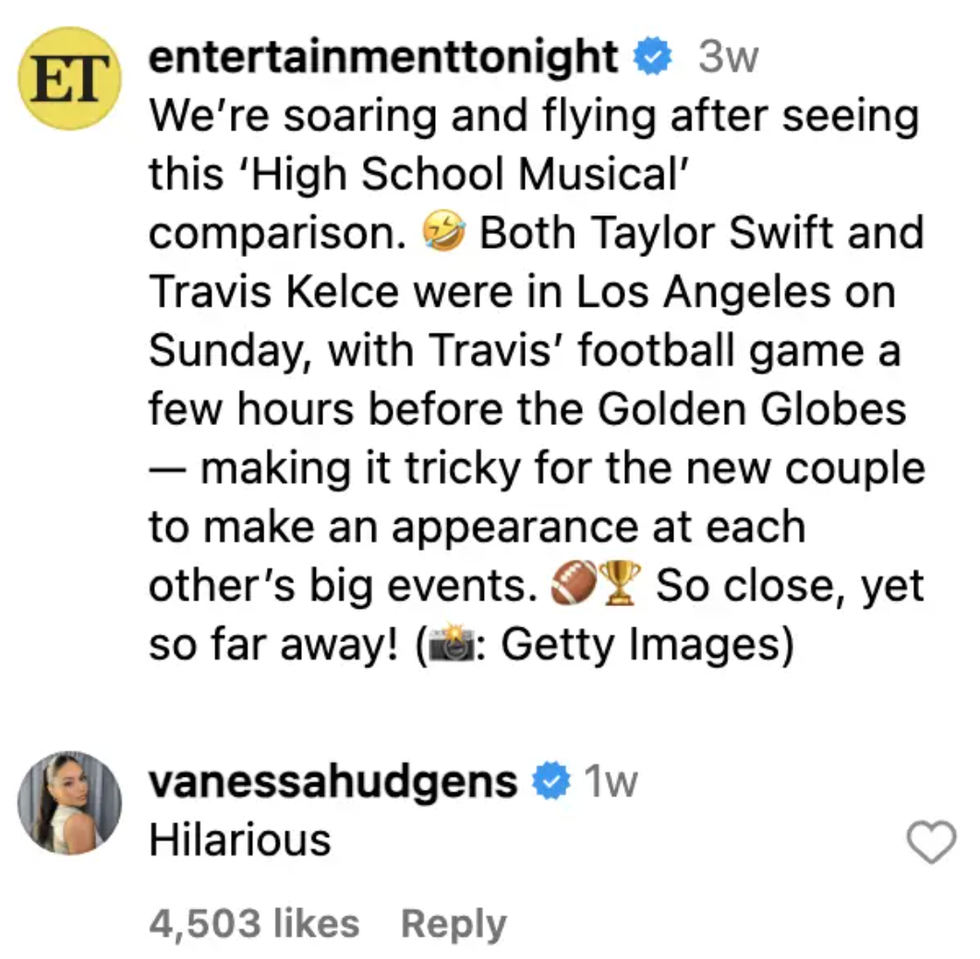
Task: Reply to vanessahudgens' Hilarious comment
Action: pos(453,924)
